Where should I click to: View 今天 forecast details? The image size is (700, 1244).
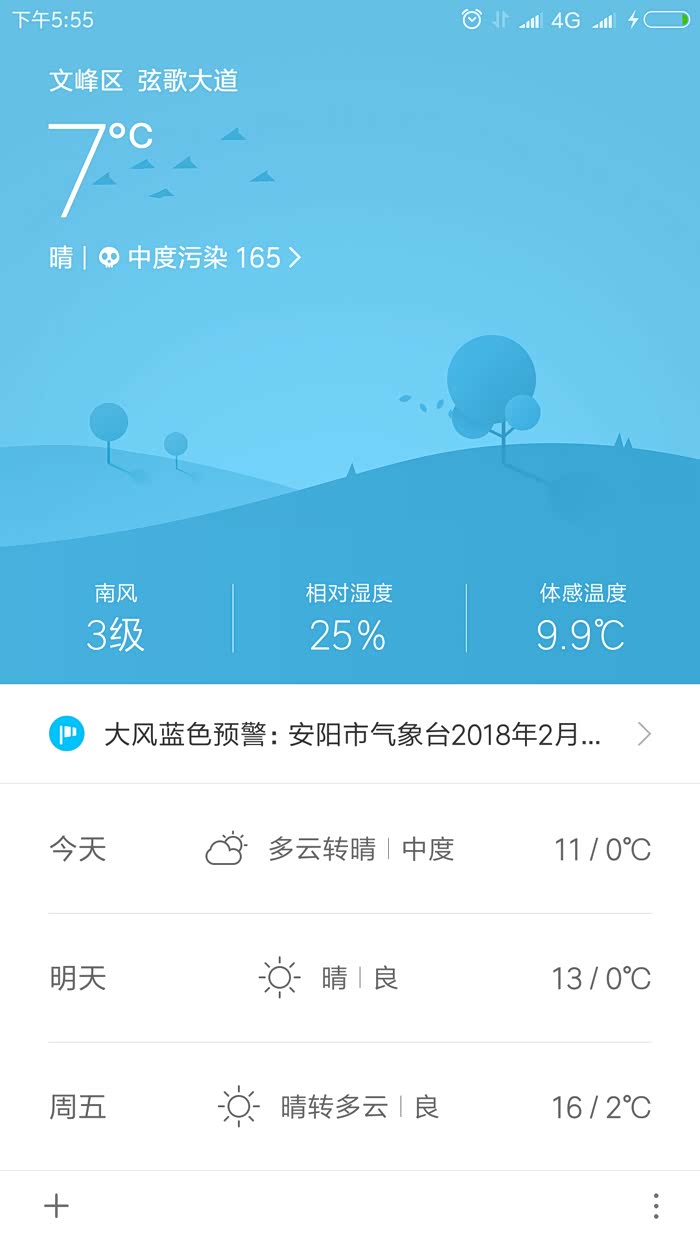pos(350,850)
